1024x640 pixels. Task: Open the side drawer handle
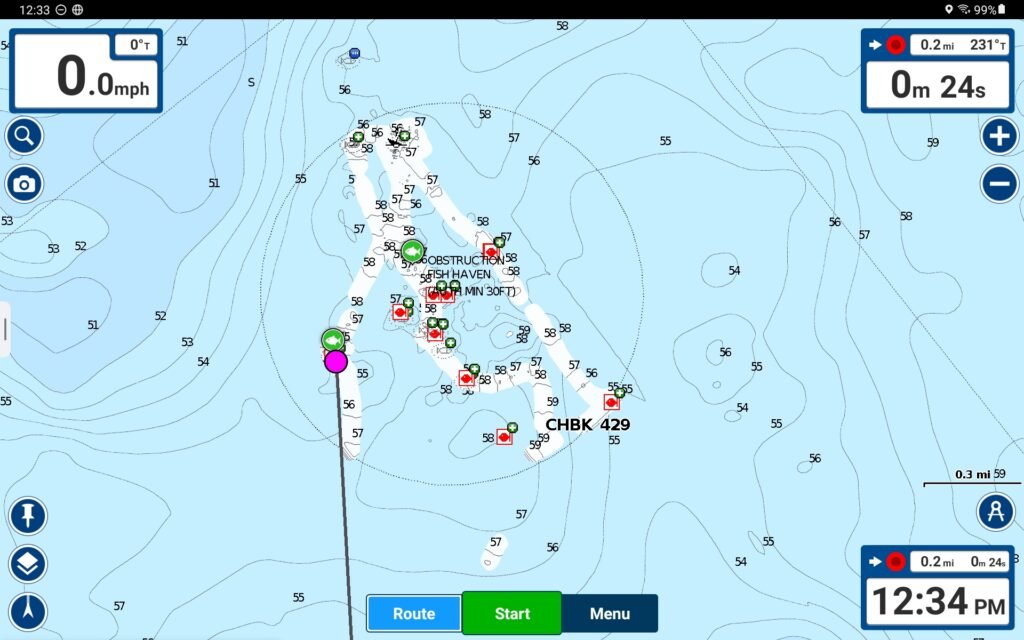(5, 329)
